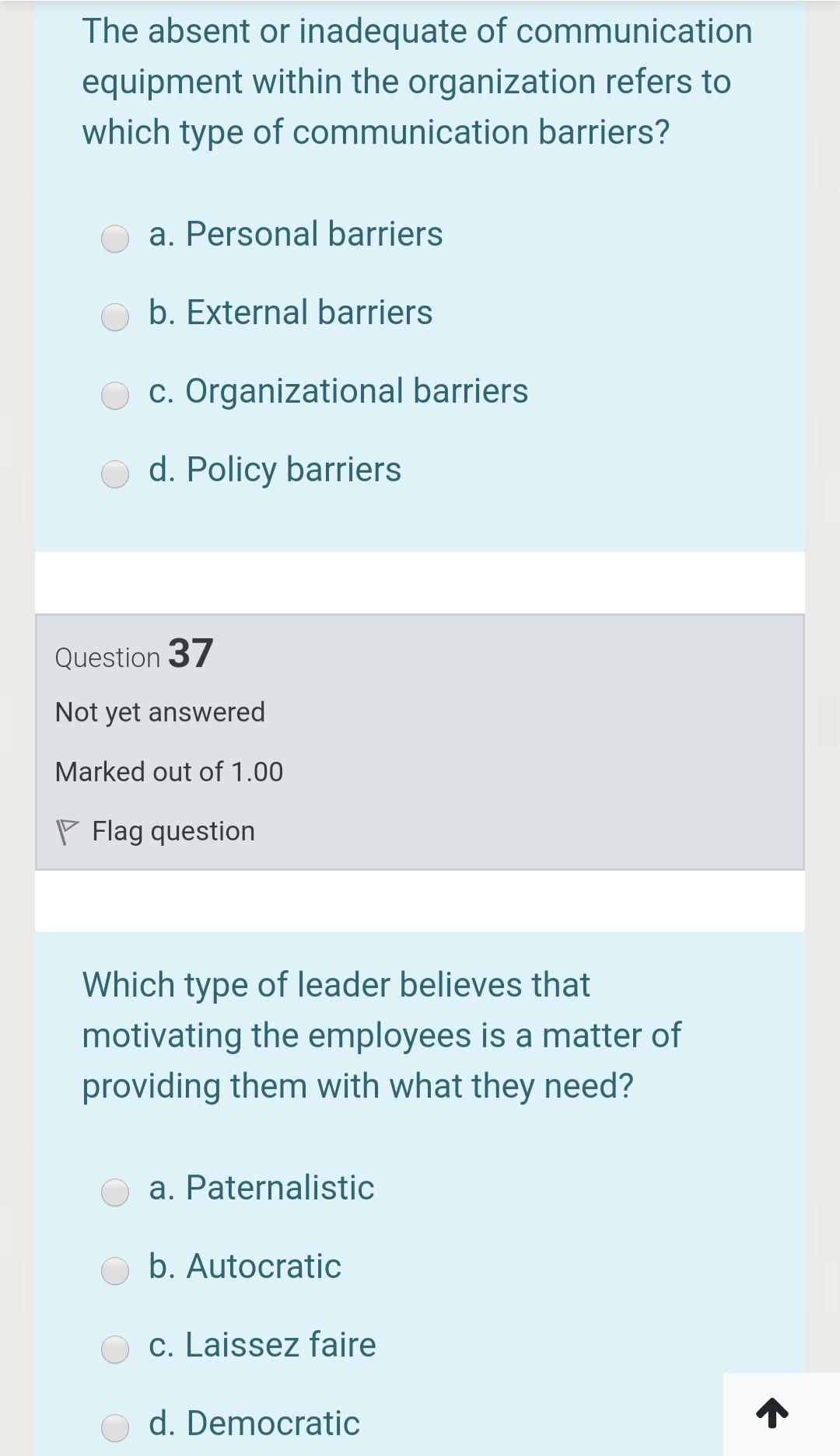Pick c. Organizational barriers option

point(115,395)
